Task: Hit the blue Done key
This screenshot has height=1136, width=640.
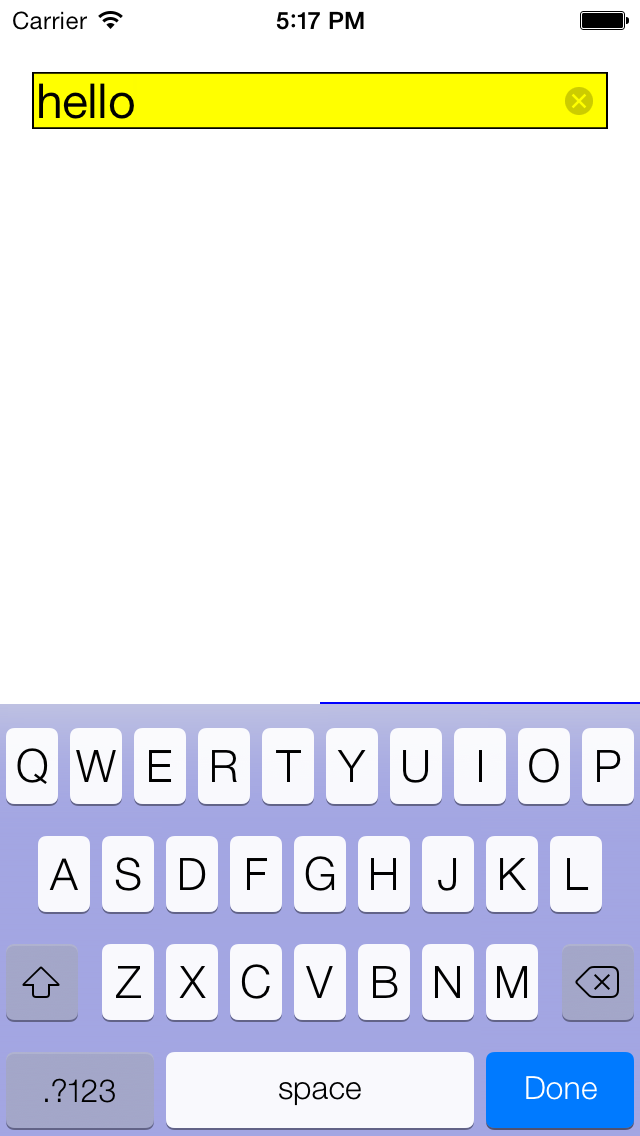Action: tap(560, 1090)
